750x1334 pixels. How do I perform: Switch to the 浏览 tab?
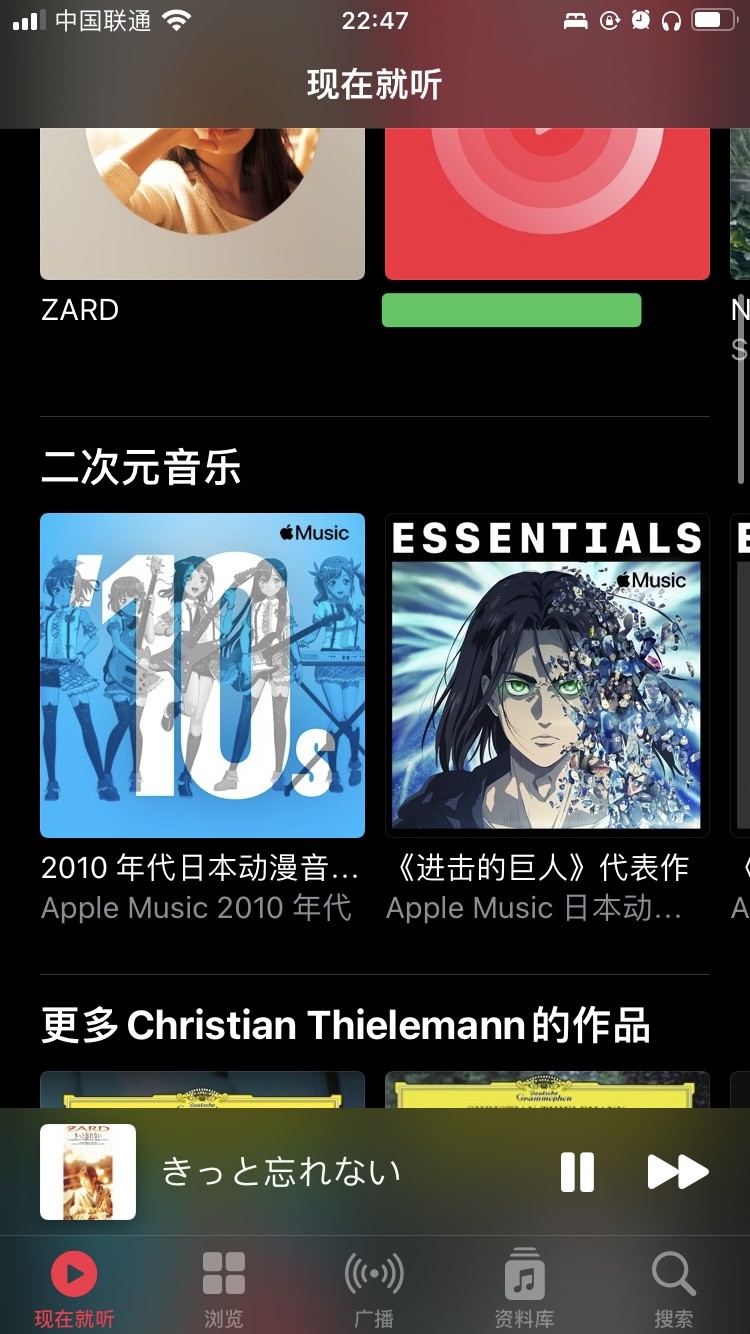[x=224, y=1288]
